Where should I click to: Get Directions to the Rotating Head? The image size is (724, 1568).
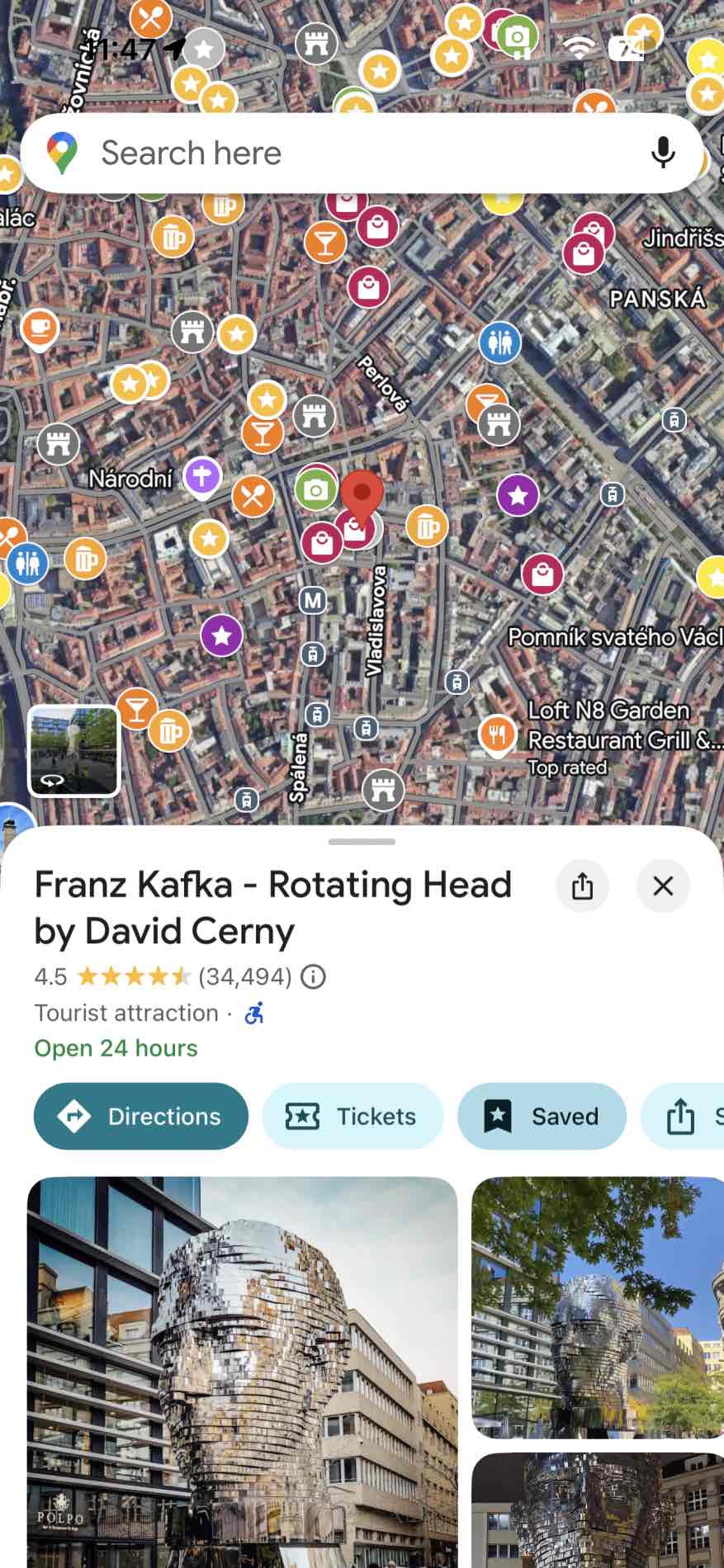point(141,1116)
